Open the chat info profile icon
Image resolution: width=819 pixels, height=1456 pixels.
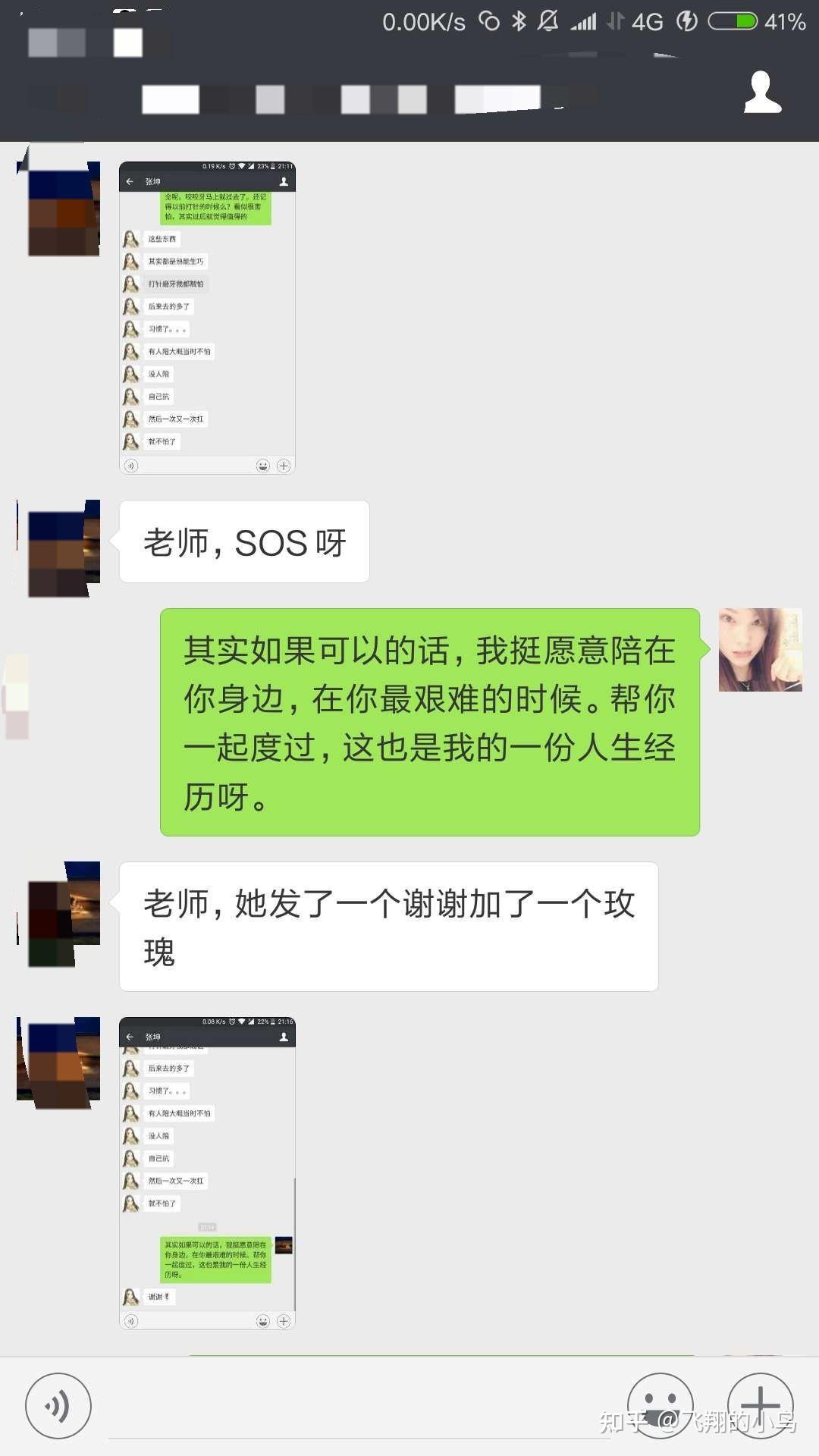pyautogui.click(x=762, y=93)
